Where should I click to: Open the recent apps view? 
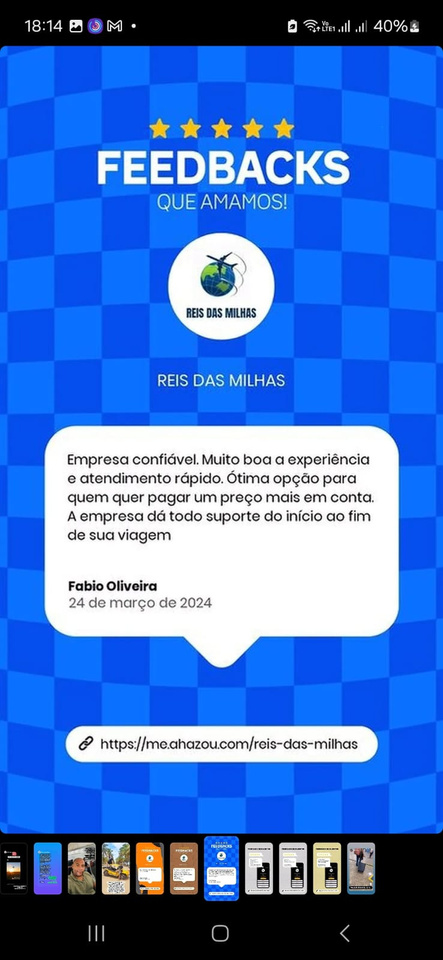pyautogui.click(x=96, y=933)
